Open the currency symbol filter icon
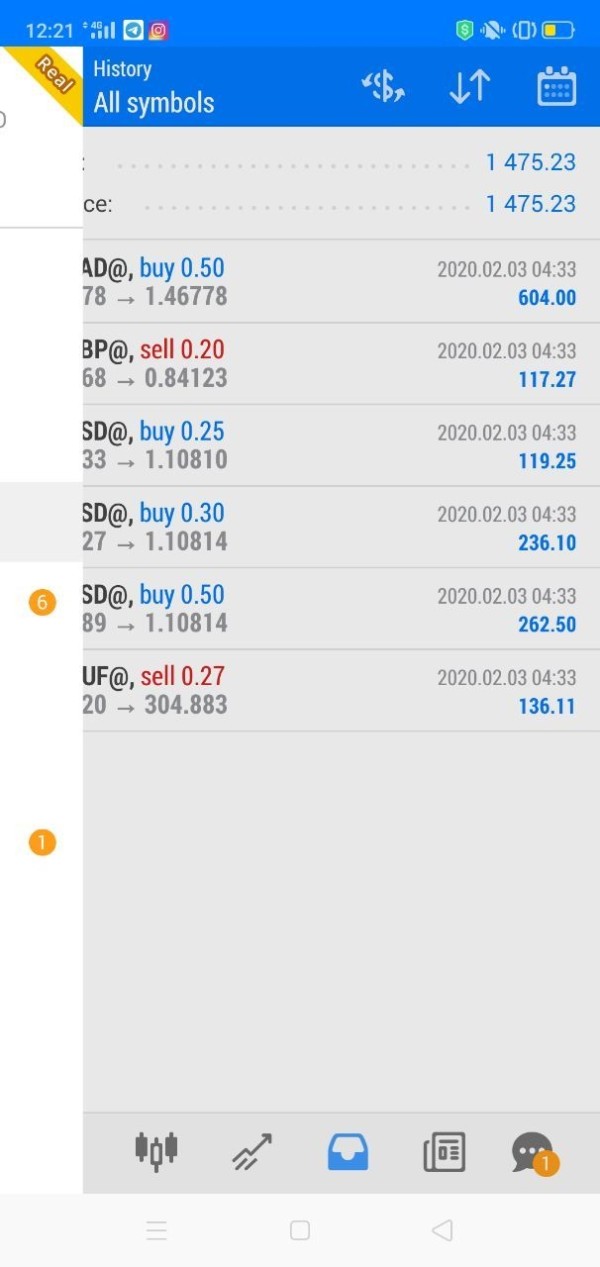The height and width of the screenshot is (1267, 600). point(383,87)
